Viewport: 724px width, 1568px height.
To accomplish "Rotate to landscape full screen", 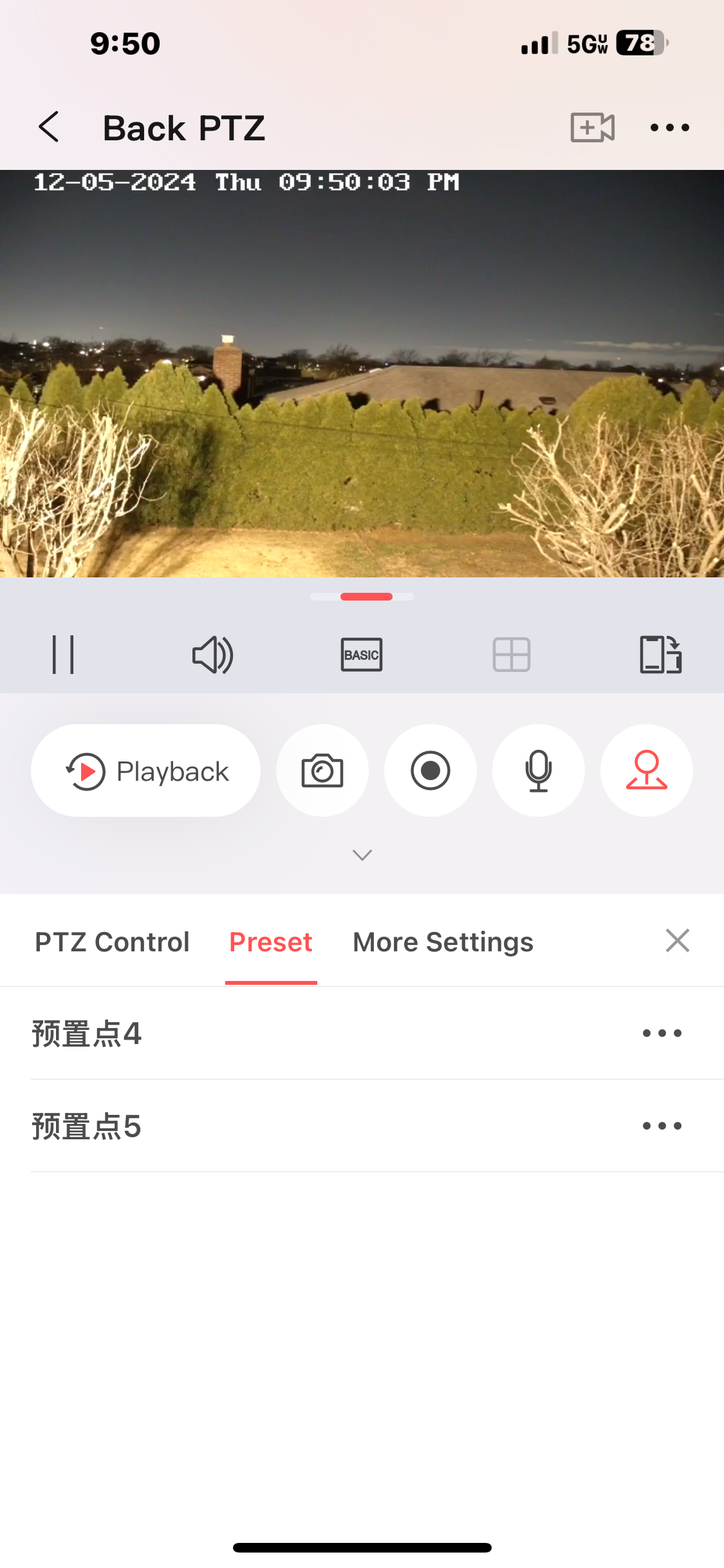I will tap(660, 655).
